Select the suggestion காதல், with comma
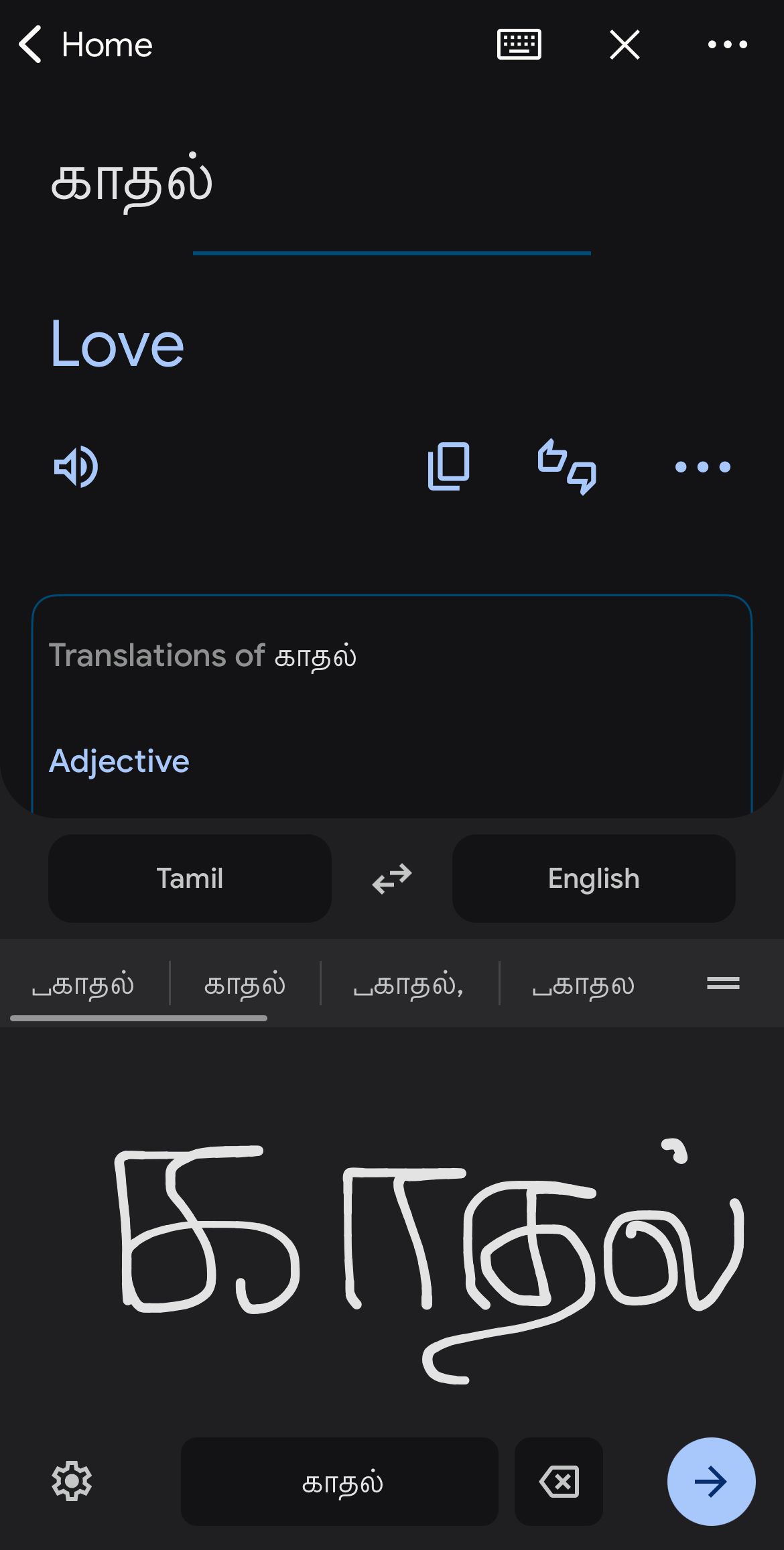784x1550 pixels. [x=409, y=984]
